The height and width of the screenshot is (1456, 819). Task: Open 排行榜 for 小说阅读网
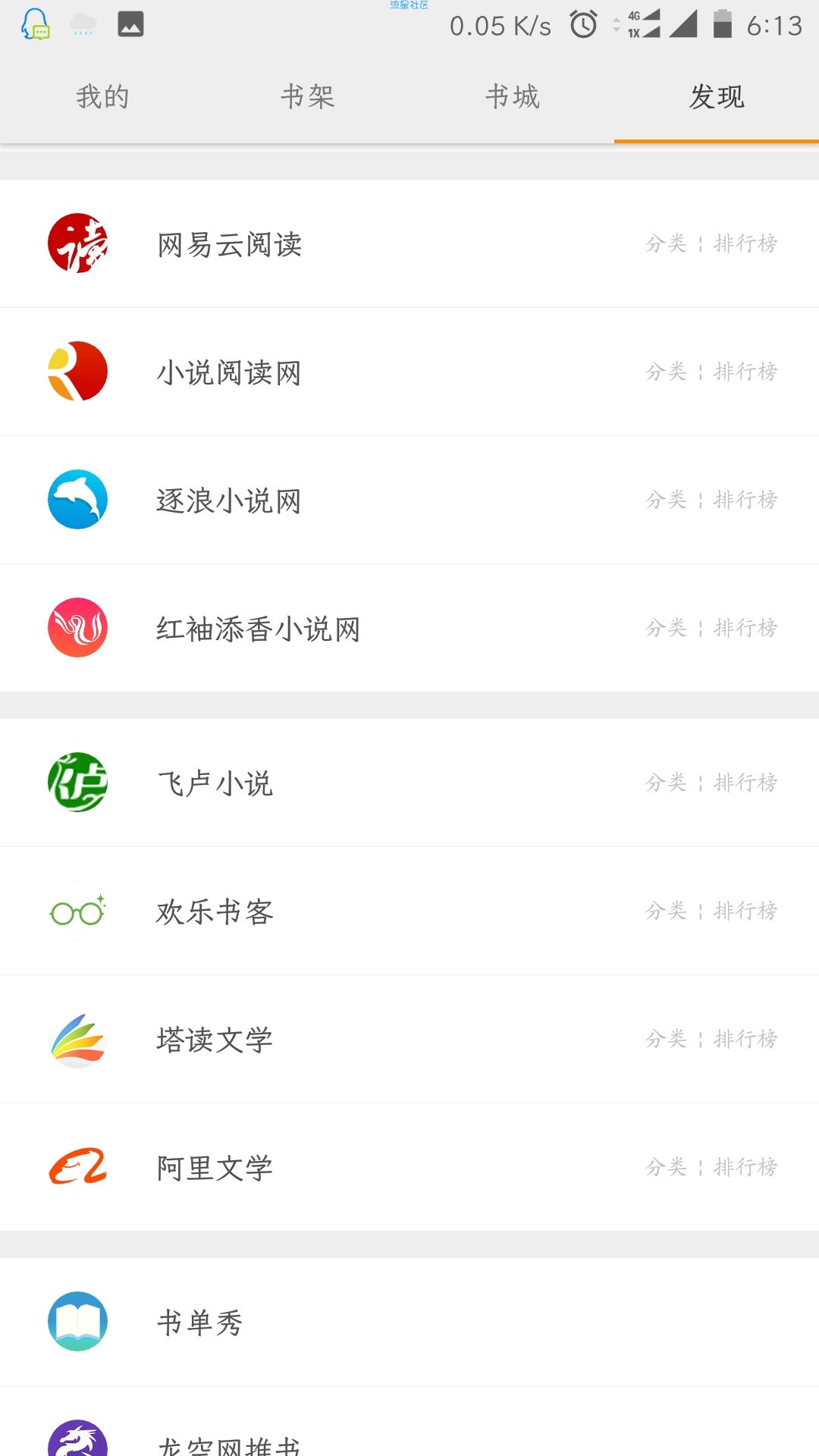tap(745, 372)
